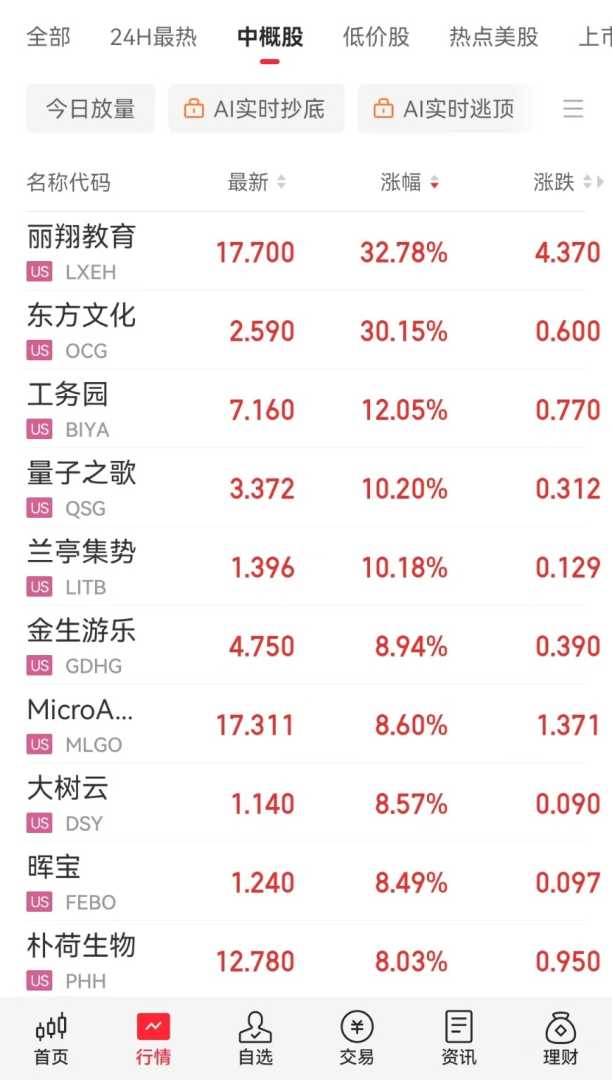The height and width of the screenshot is (1080, 612).
Task: Switch to the 全部 tab
Action: coord(48,38)
